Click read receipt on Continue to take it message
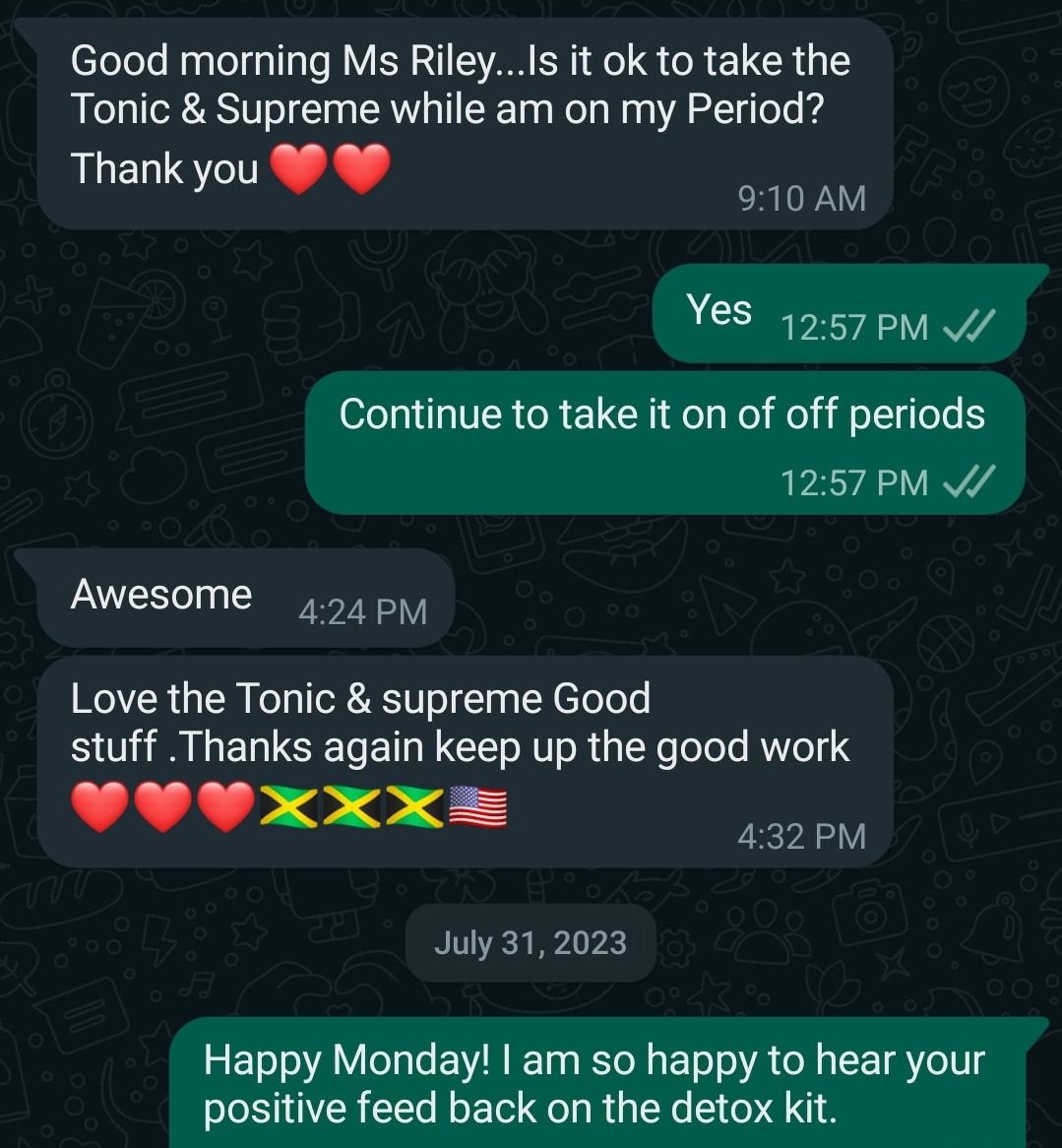The width and height of the screenshot is (1062, 1148). click(968, 482)
